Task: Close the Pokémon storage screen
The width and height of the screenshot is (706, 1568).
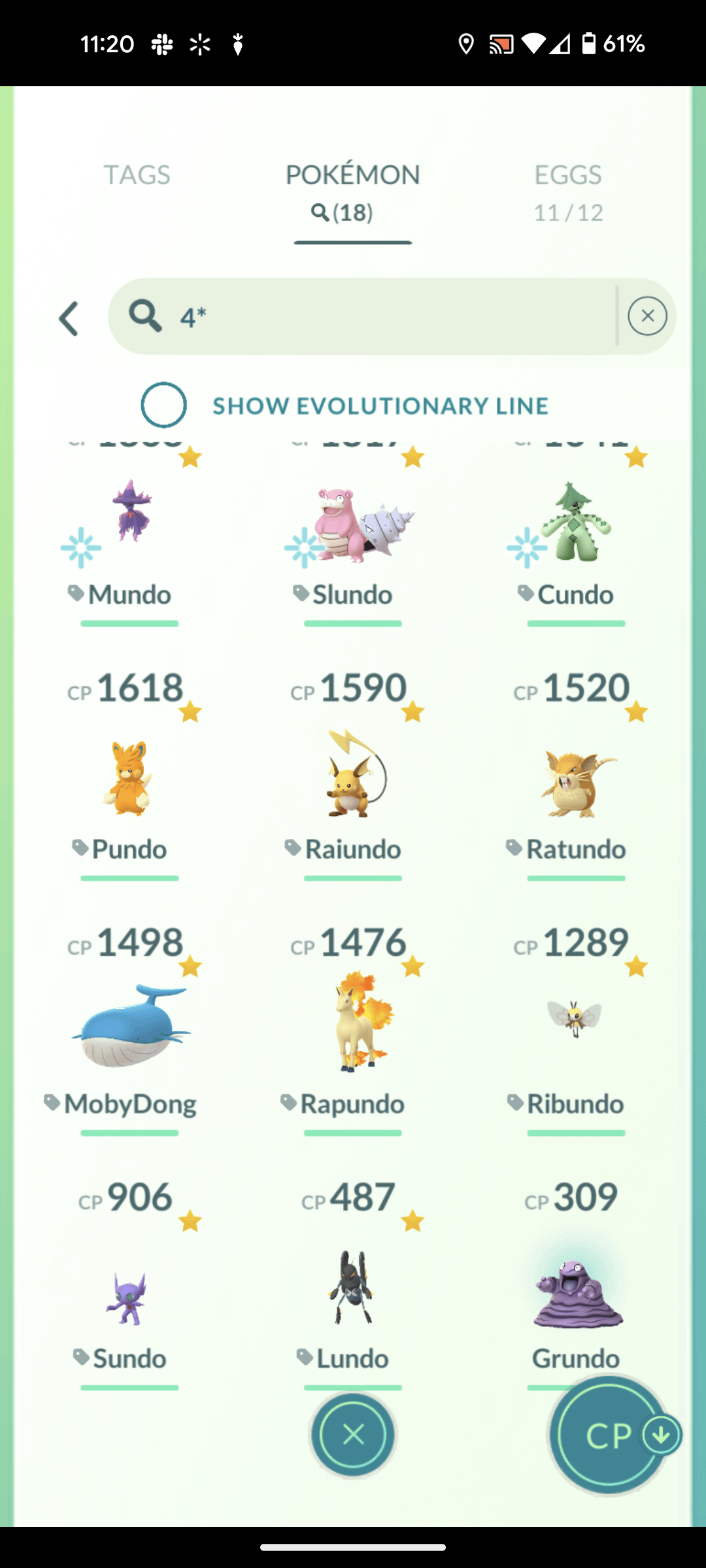Action: coord(353,1435)
